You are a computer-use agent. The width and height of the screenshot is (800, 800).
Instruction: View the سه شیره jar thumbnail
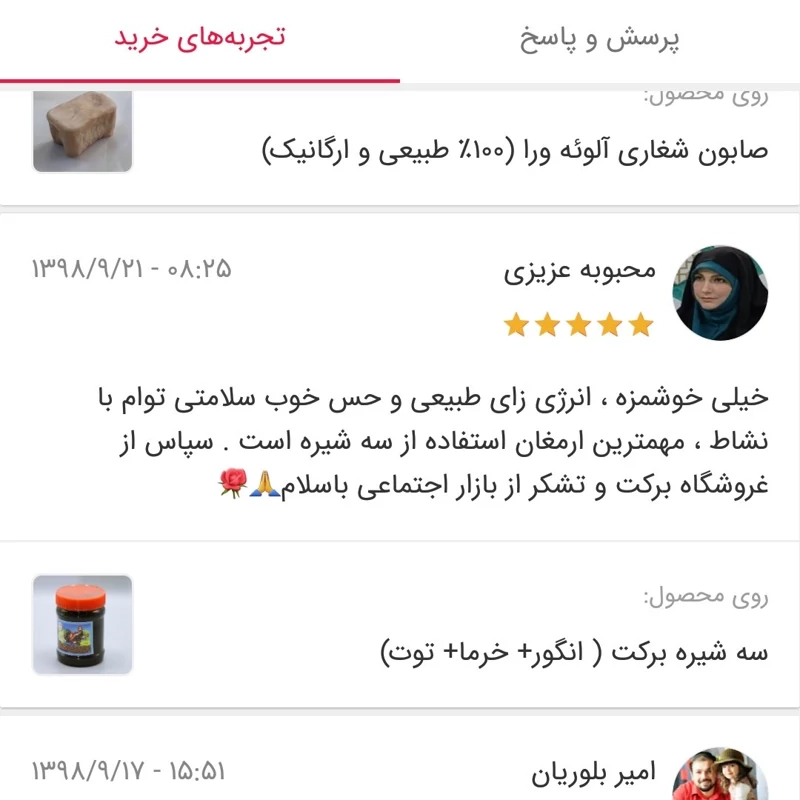click(82, 624)
